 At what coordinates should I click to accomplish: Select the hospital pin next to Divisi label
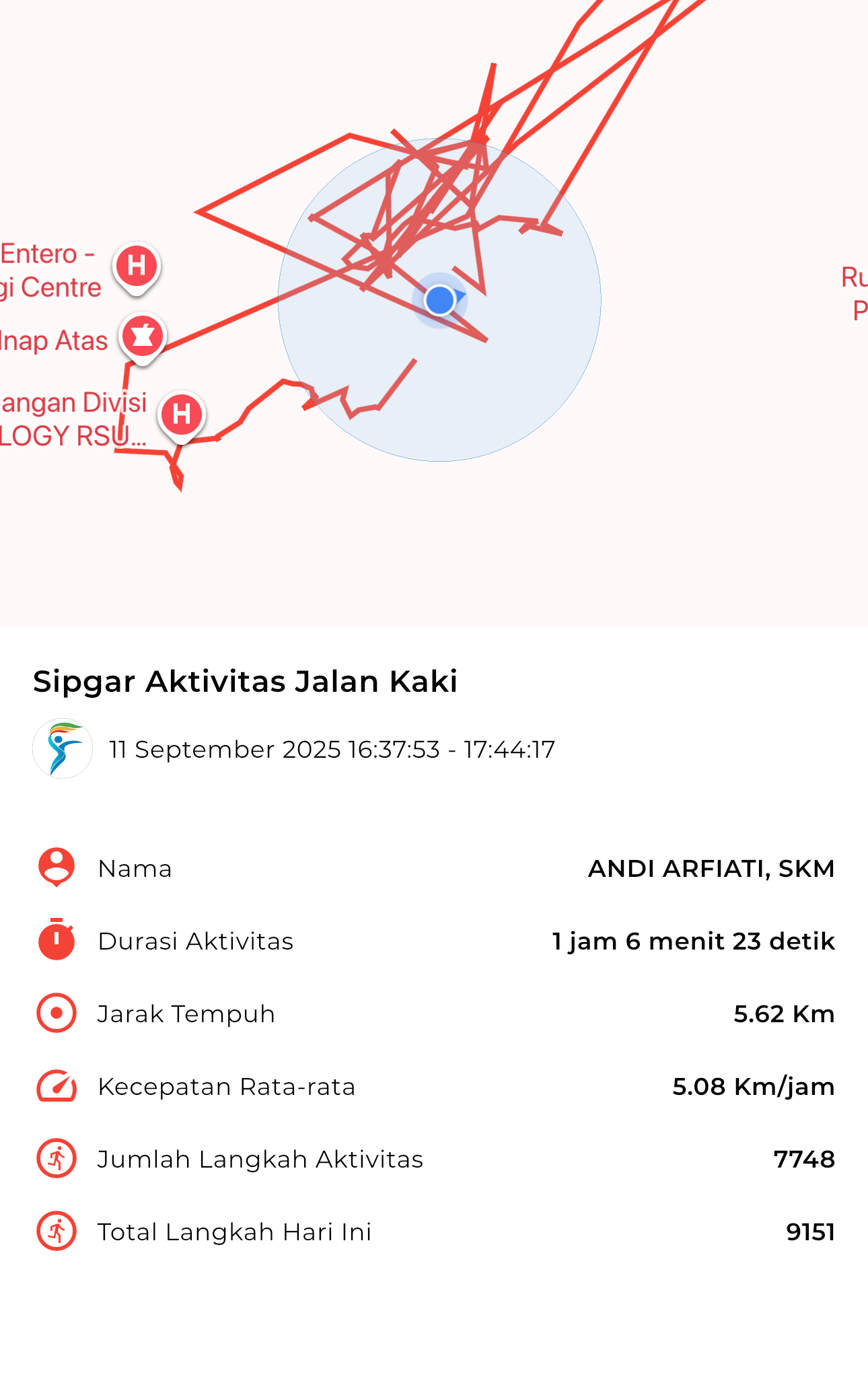[x=182, y=416]
